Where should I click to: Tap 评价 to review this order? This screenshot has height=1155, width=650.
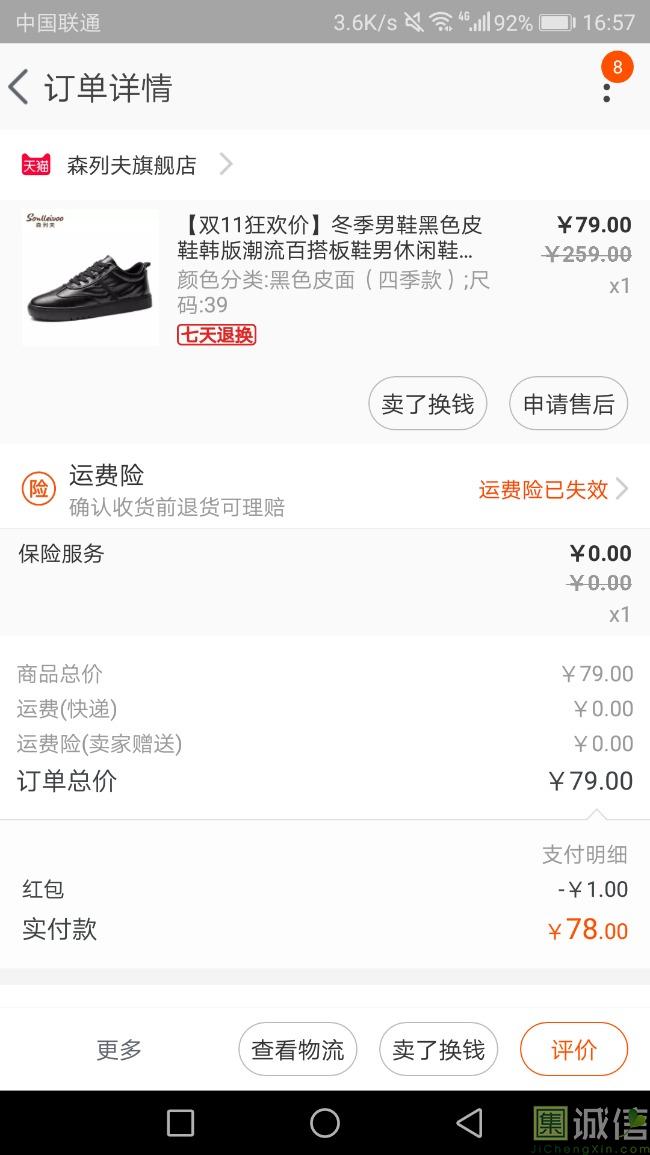pos(573,1049)
